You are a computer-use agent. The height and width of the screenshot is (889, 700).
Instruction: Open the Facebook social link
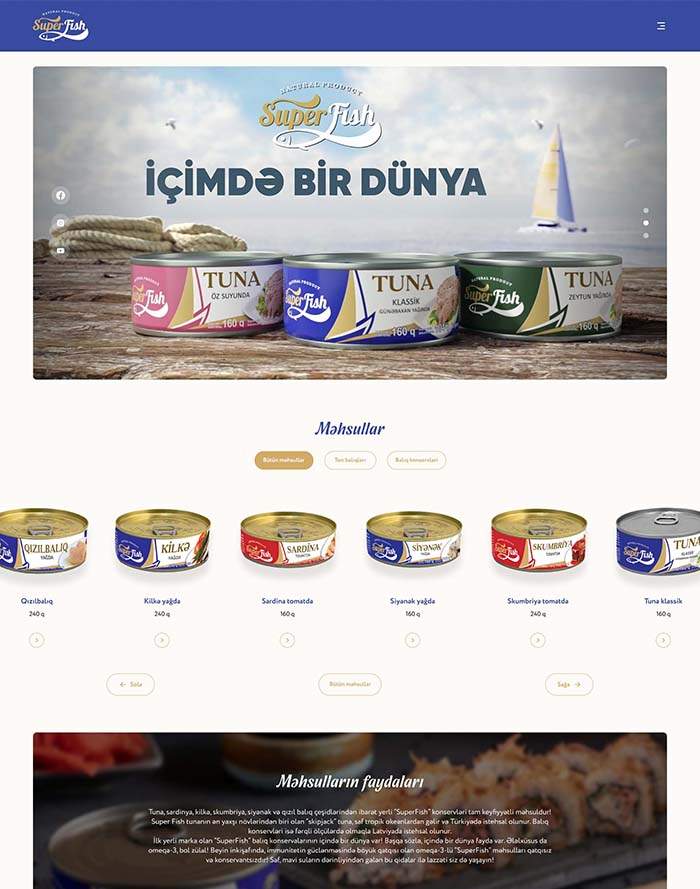[60, 195]
